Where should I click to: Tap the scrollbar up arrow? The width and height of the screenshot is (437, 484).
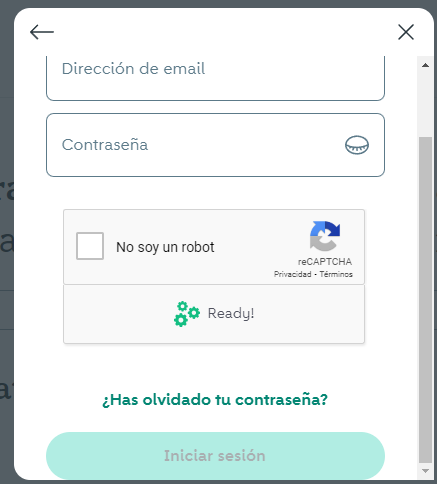[x=425, y=65]
